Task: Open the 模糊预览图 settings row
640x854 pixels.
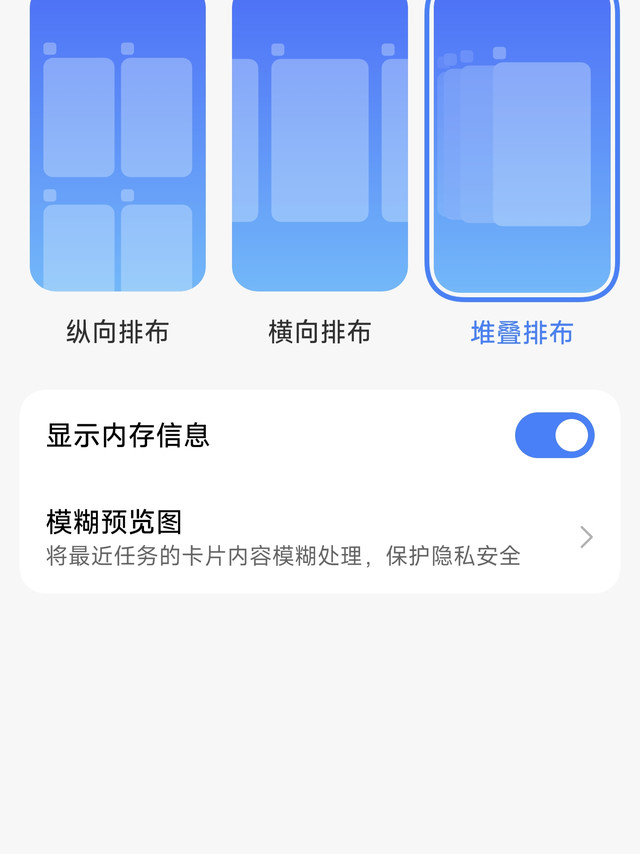Action: (x=320, y=537)
